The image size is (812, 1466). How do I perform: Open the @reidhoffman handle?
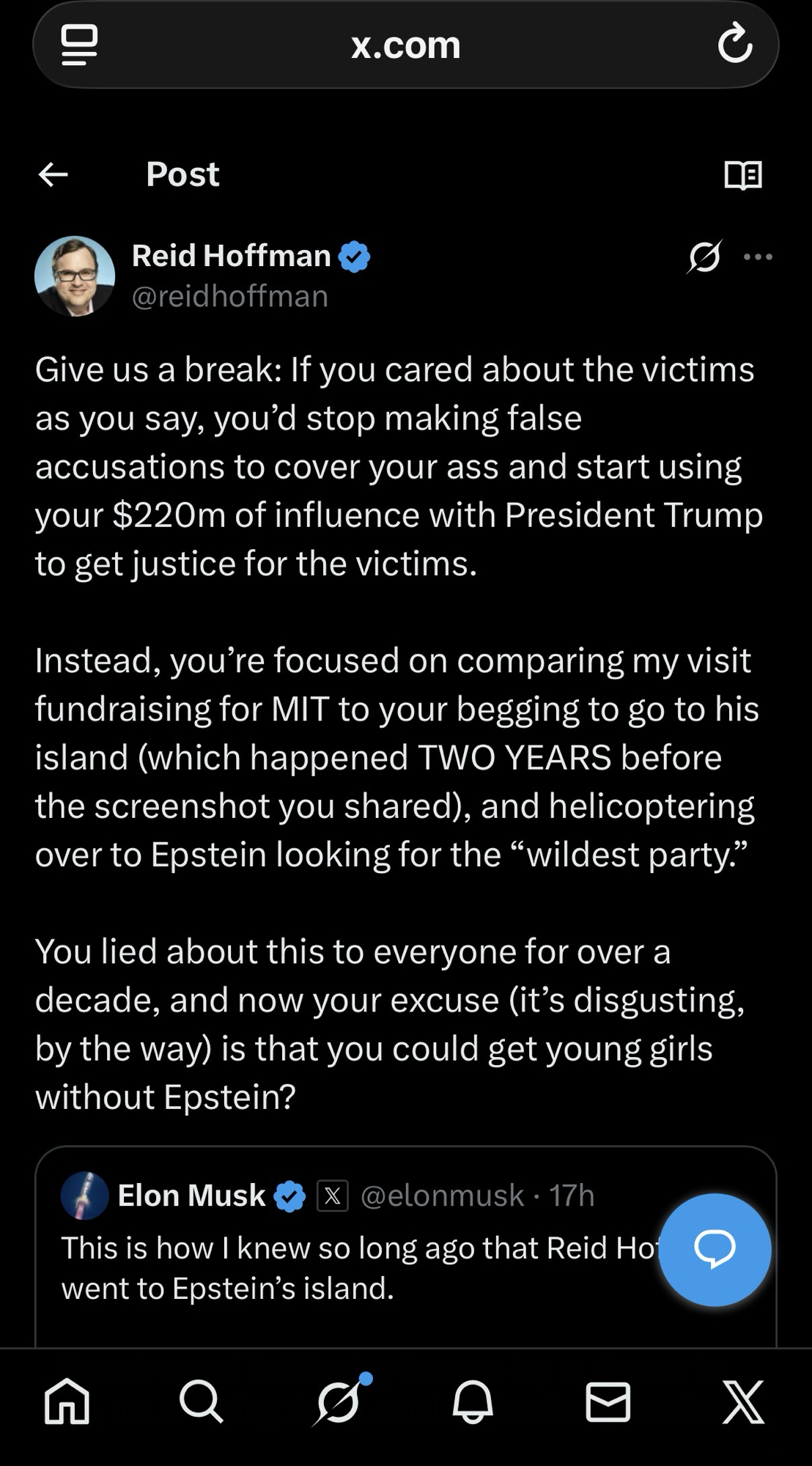click(x=229, y=297)
